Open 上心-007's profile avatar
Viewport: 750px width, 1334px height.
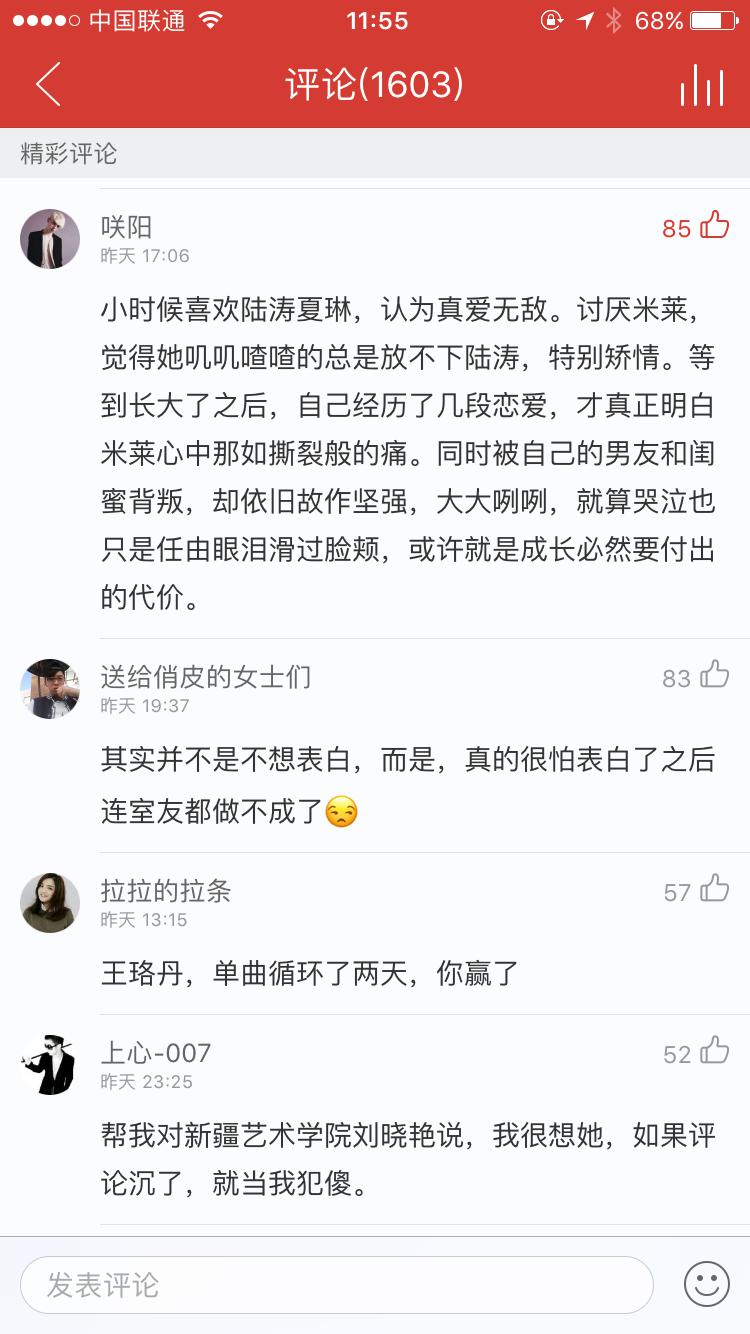click(x=50, y=1065)
